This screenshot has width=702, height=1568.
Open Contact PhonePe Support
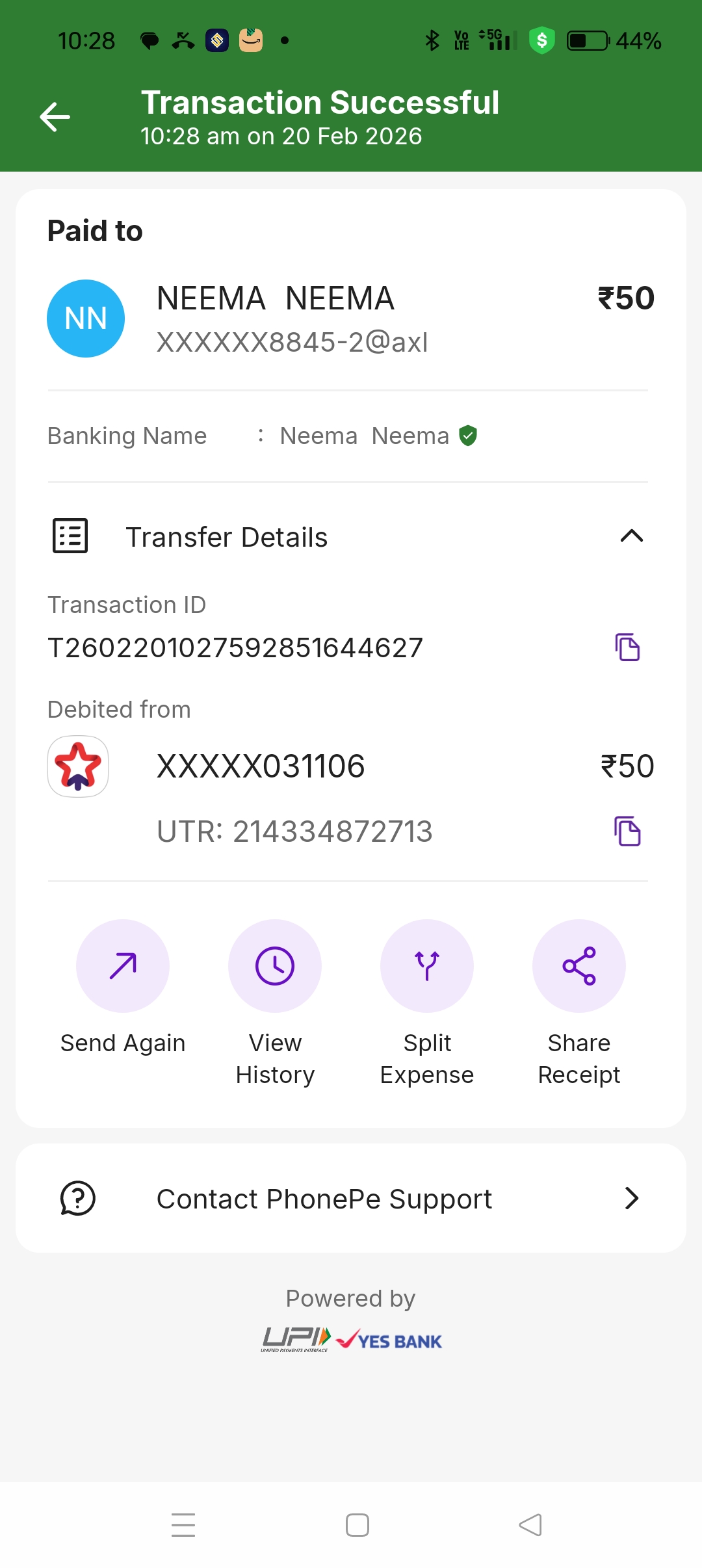pos(351,1198)
